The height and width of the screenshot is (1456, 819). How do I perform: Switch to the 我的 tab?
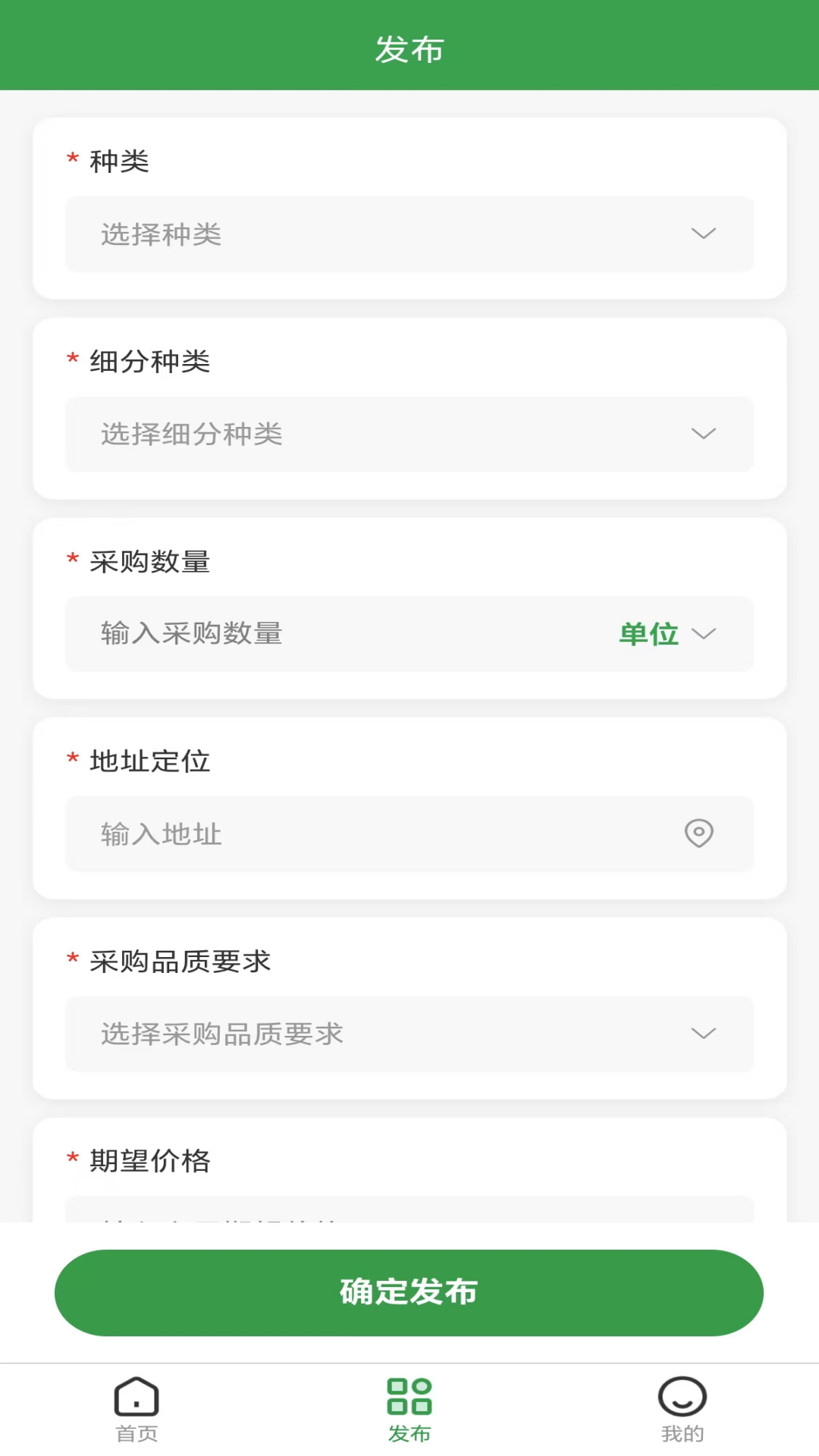coord(682,1414)
